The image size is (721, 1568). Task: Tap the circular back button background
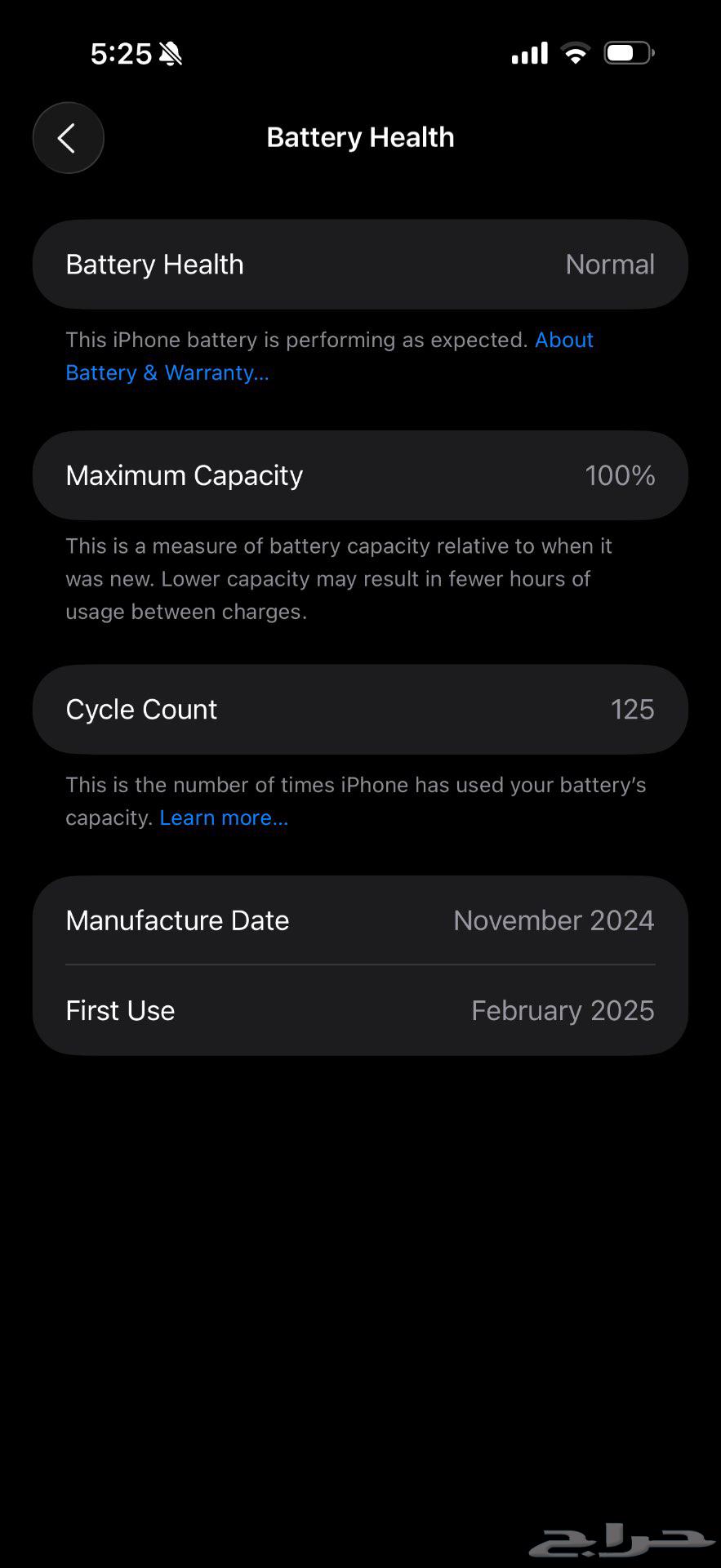click(68, 137)
